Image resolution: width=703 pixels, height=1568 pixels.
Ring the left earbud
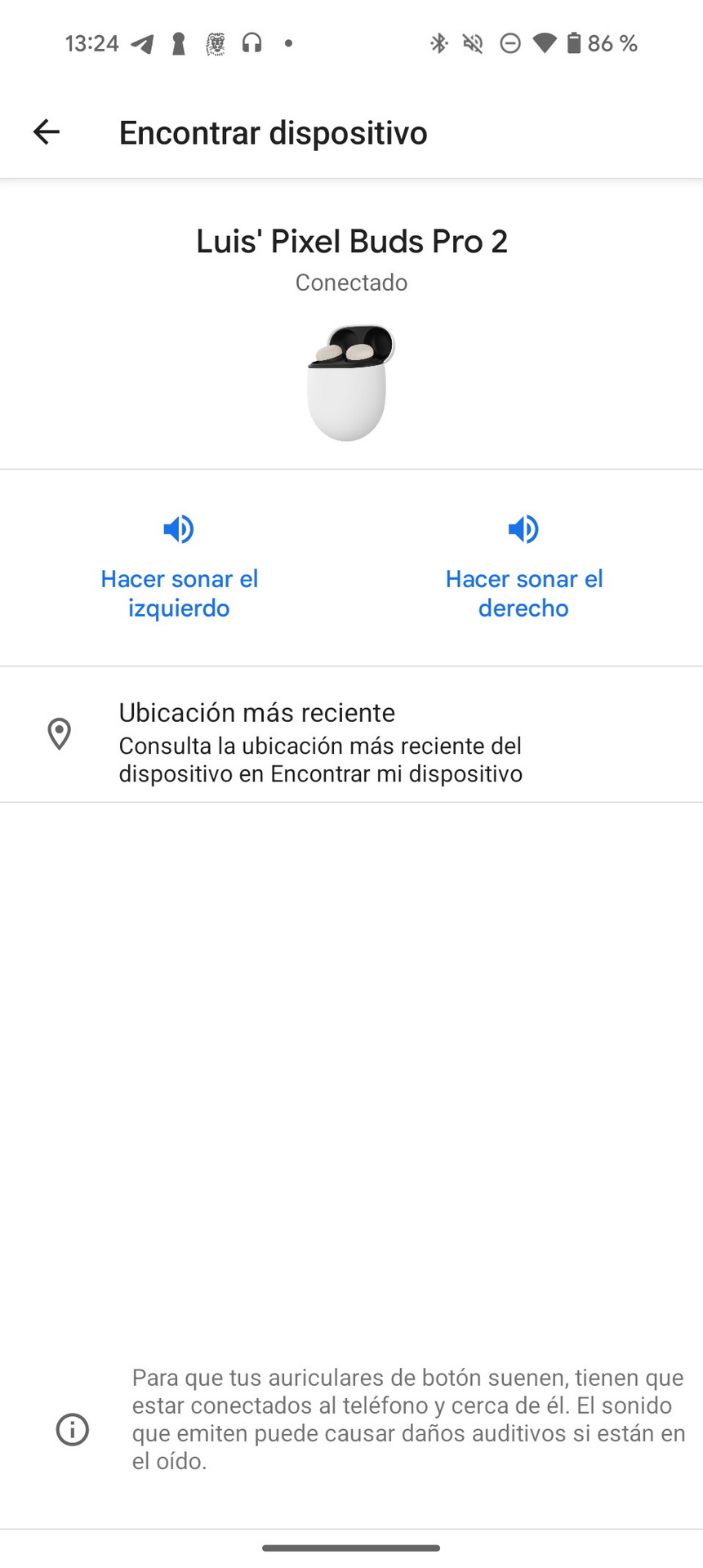point(179,567)
